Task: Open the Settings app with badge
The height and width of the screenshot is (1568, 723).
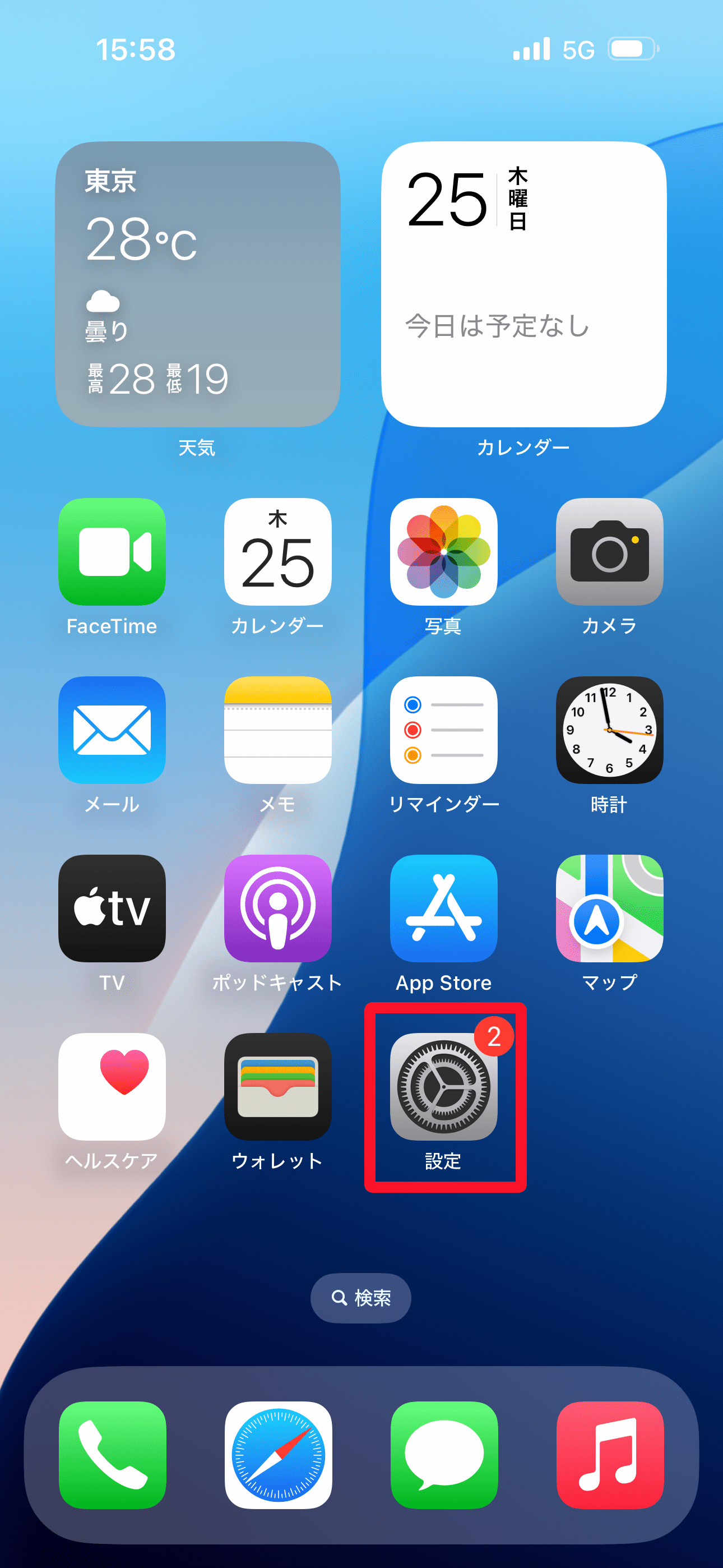Action: point(444,1086)
